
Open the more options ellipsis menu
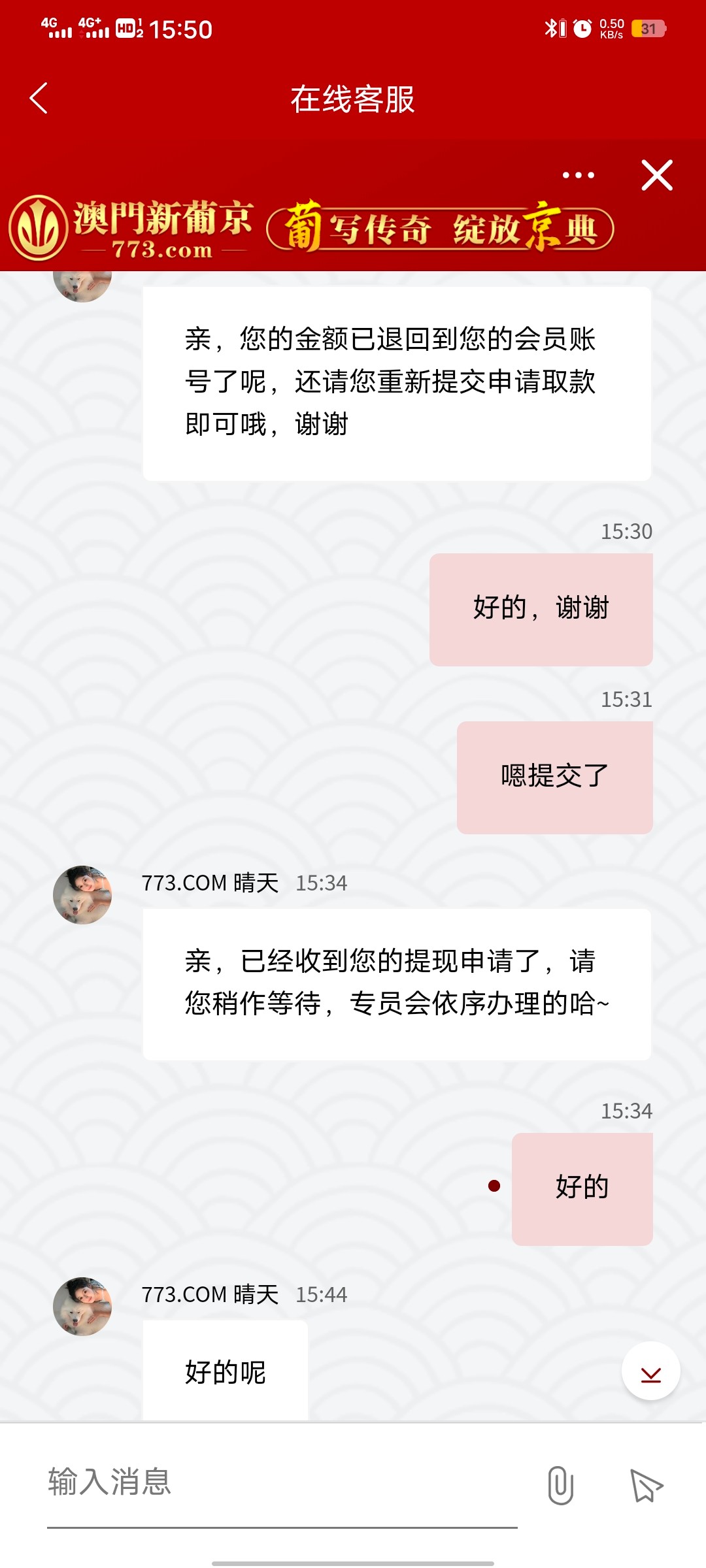tap(578, 174)
